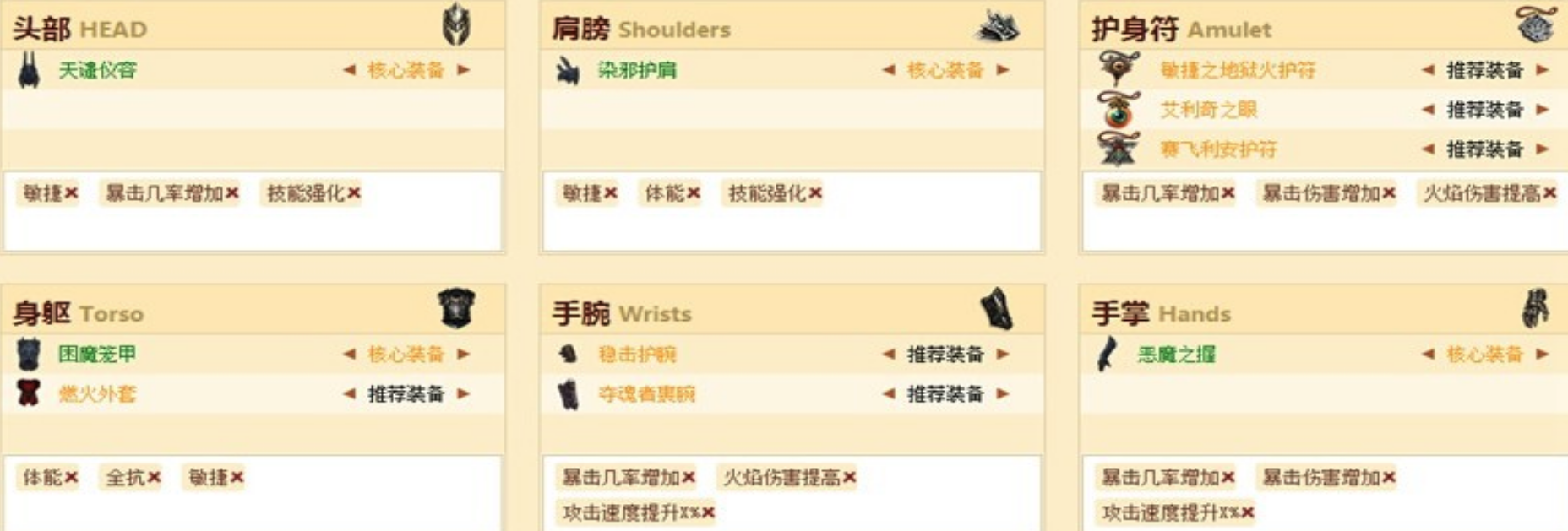1568x531 pixels.
Task: Open the 染邪护肩 shoulder item
Action: 637,70
